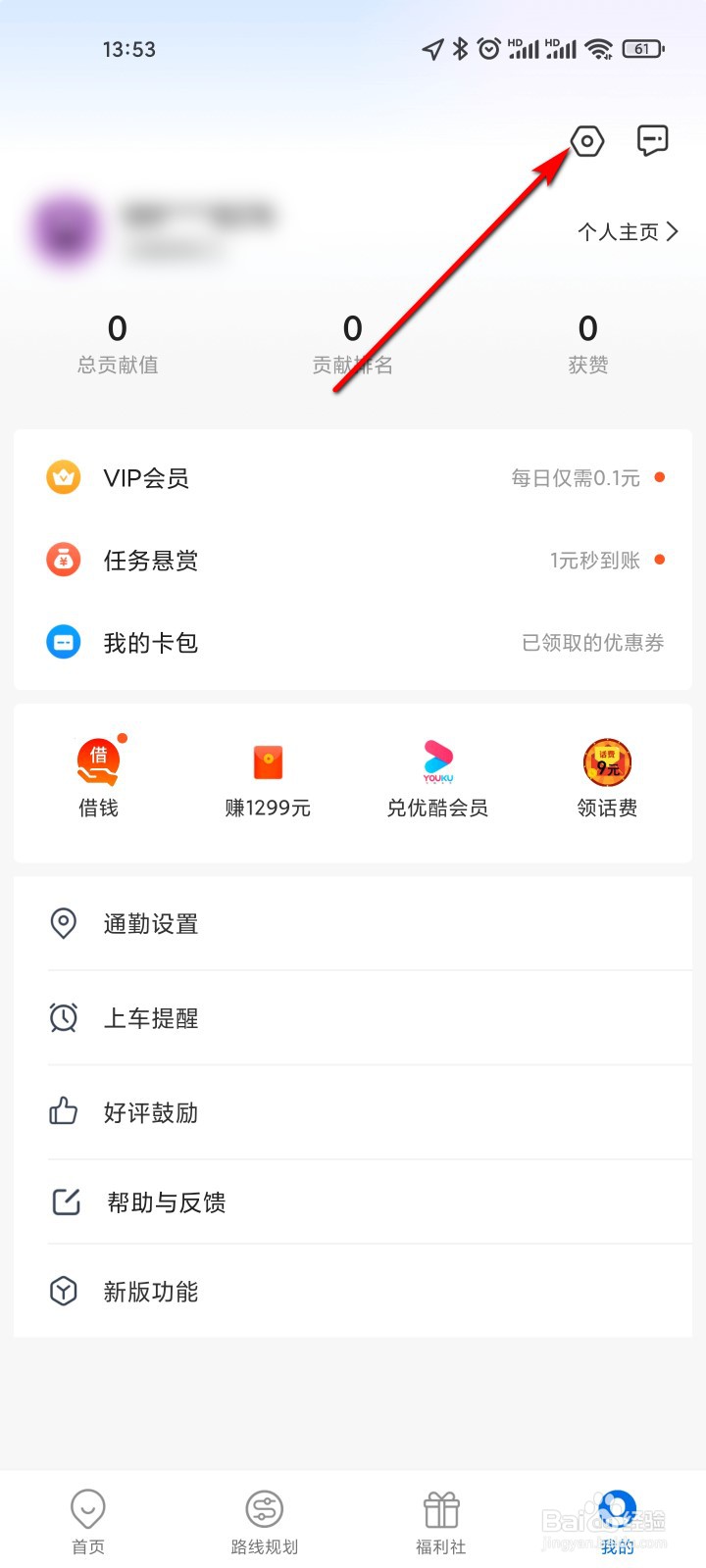Switch to the 福利社 tab

coord(441,1521)
